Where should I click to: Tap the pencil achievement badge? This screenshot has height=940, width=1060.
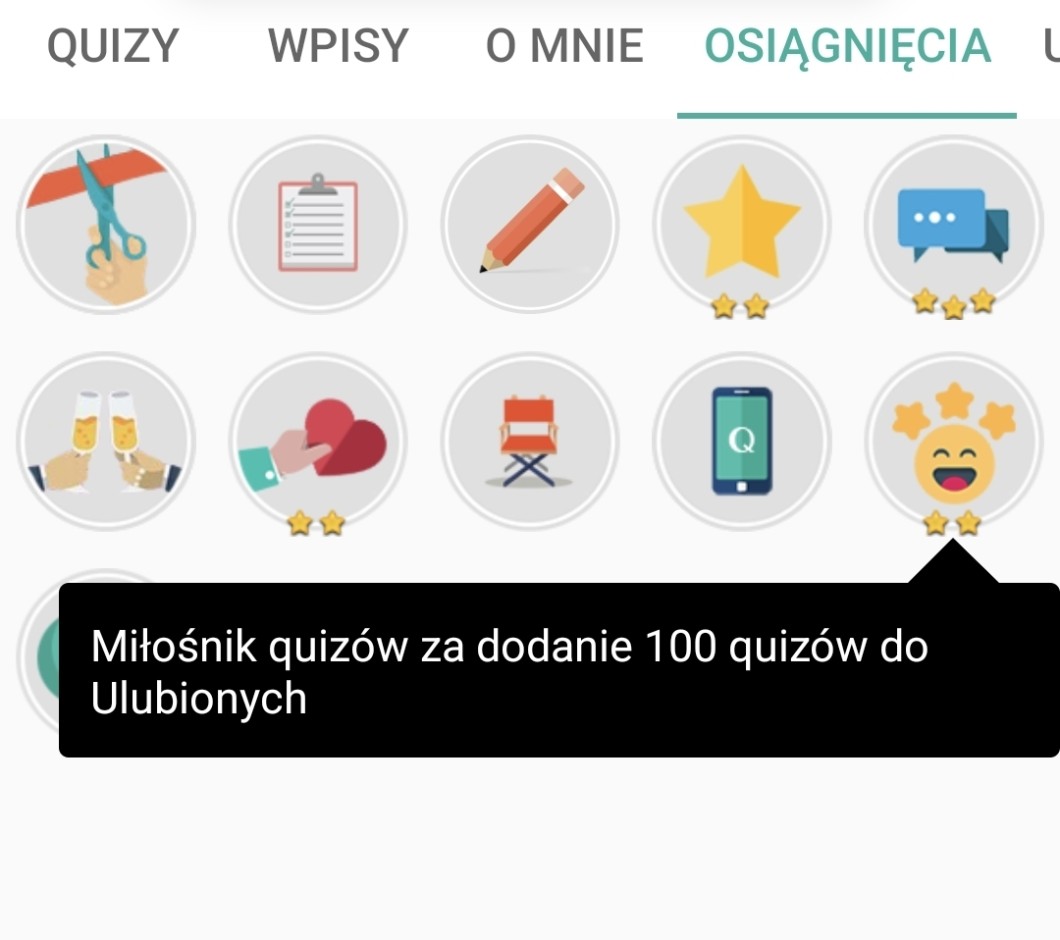530,224
